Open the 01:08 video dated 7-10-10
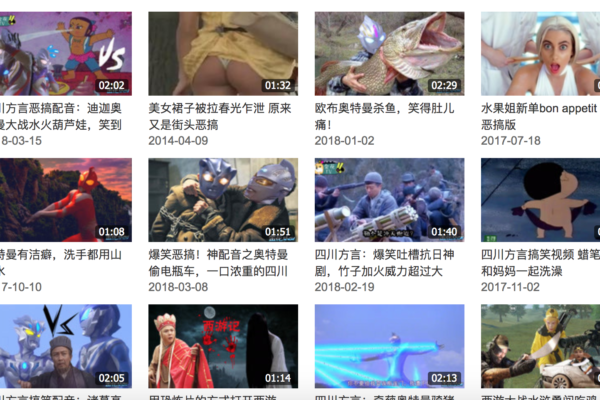The width and height of the screenshot is (600, 400). [x=65, y=200]
